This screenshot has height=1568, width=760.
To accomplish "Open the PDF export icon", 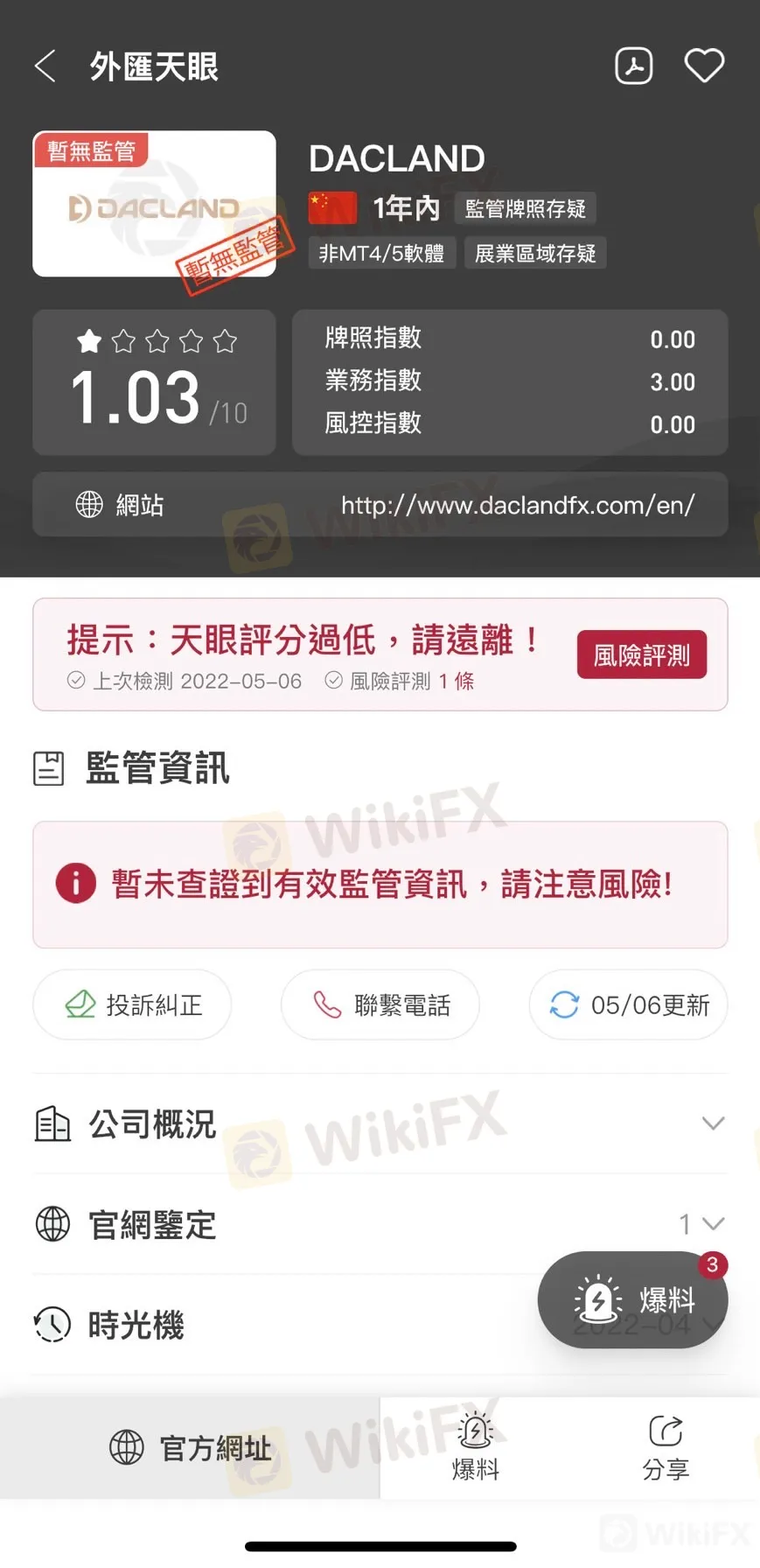I will tap(634, 66).
